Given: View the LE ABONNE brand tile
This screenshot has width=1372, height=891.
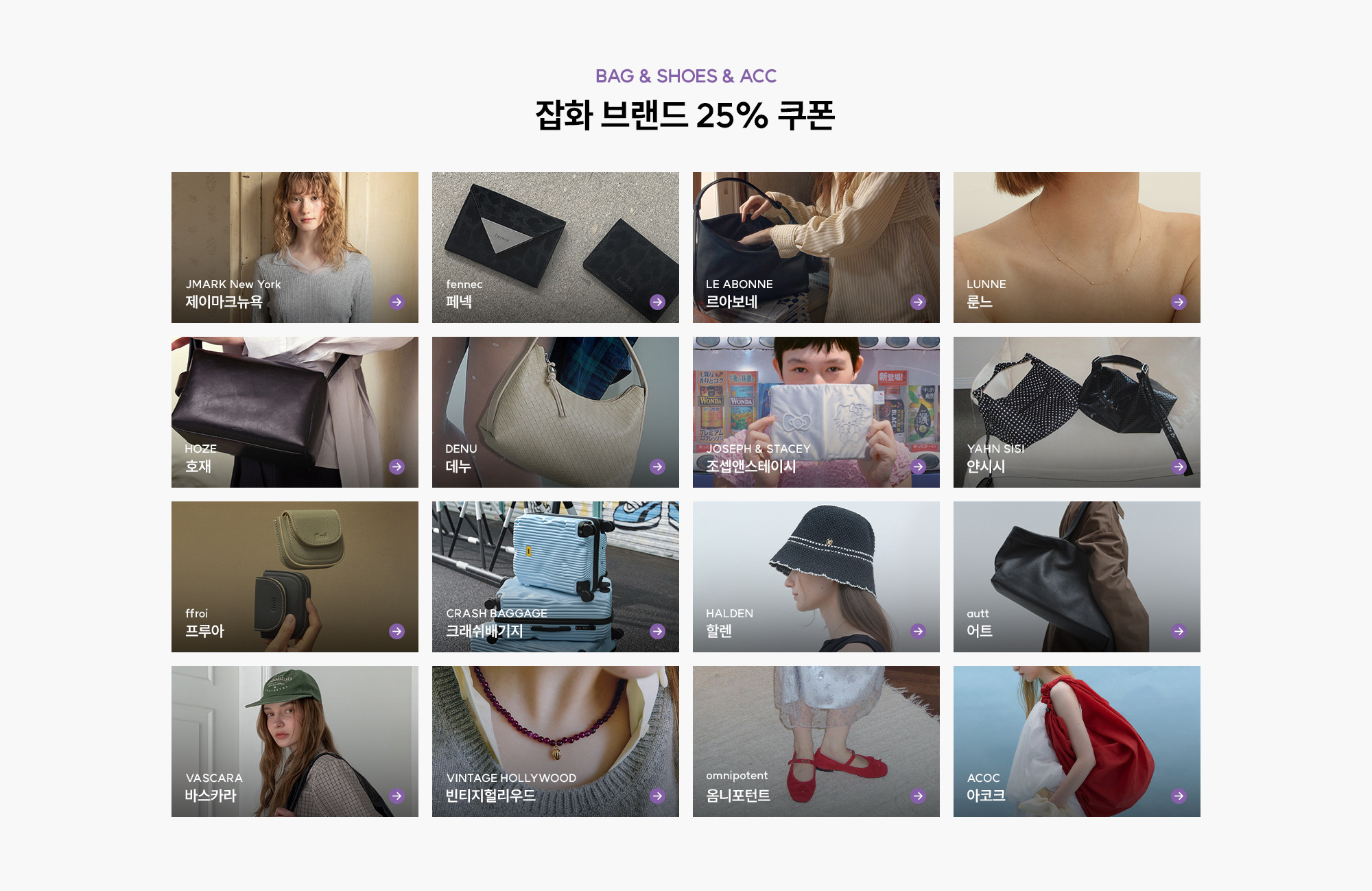Looking at the screenshot, I should point(816,248).
